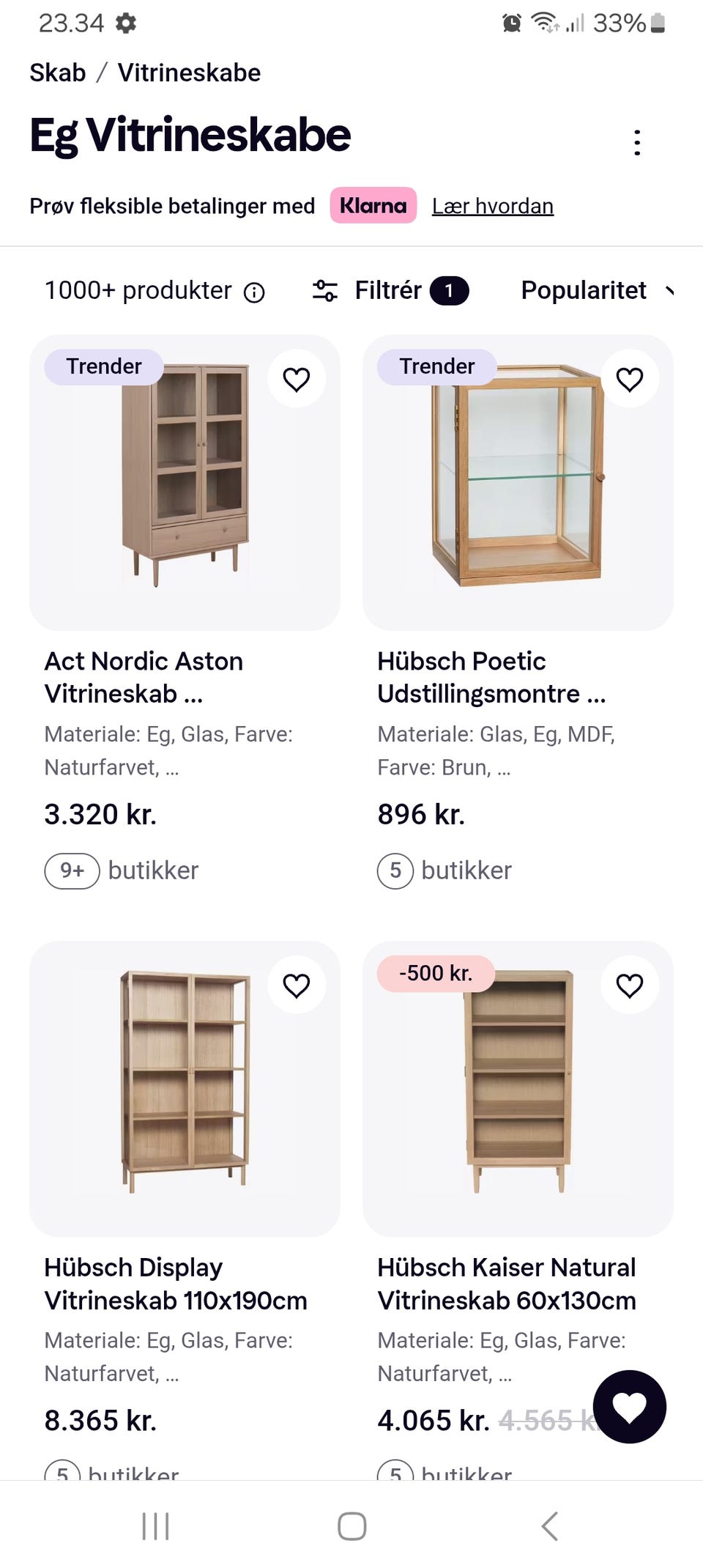Favorite the Hübsch Poetic Udstillingsmontre
Screen dimensions: 703x1568
[x=629, y=378]
